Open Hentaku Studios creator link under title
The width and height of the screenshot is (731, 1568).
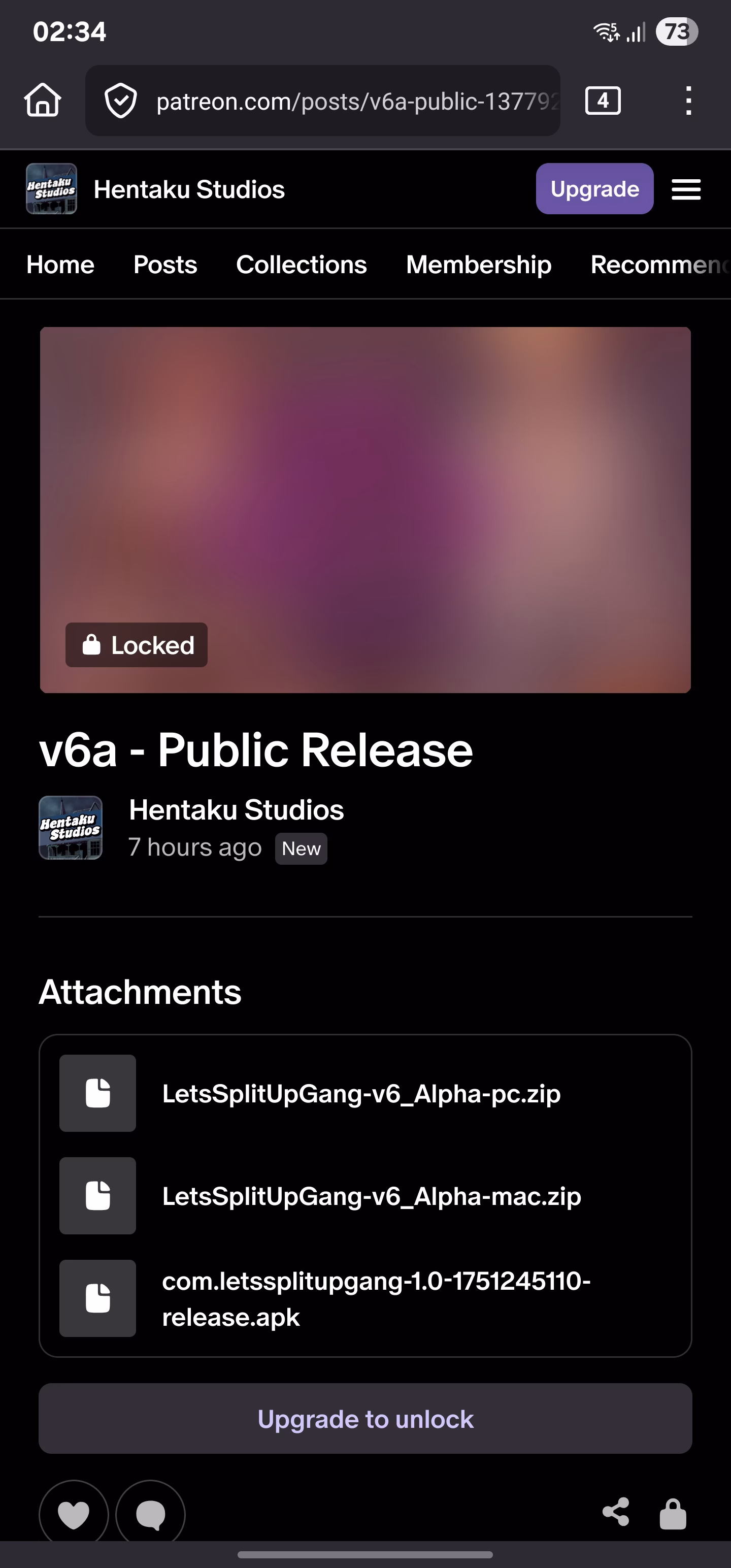click(x=236, y=810)
